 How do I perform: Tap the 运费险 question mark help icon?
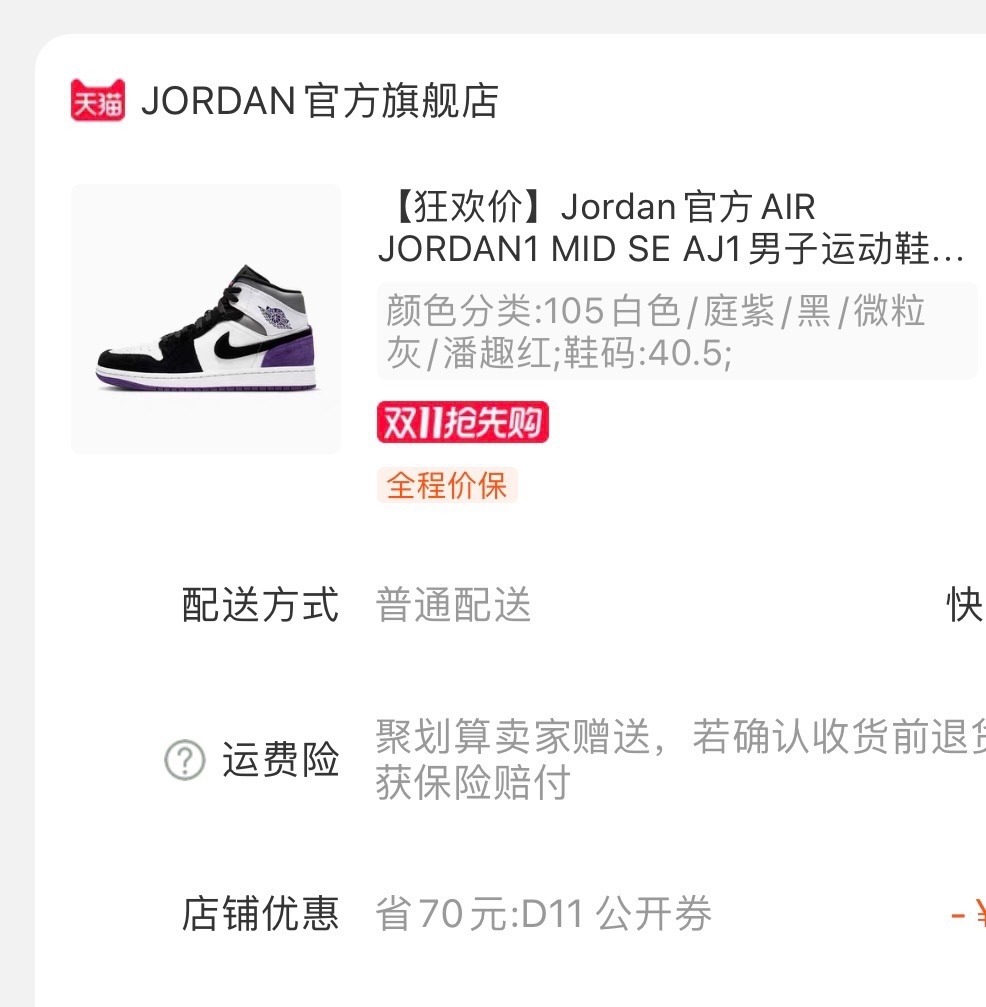tap(184, 761)
